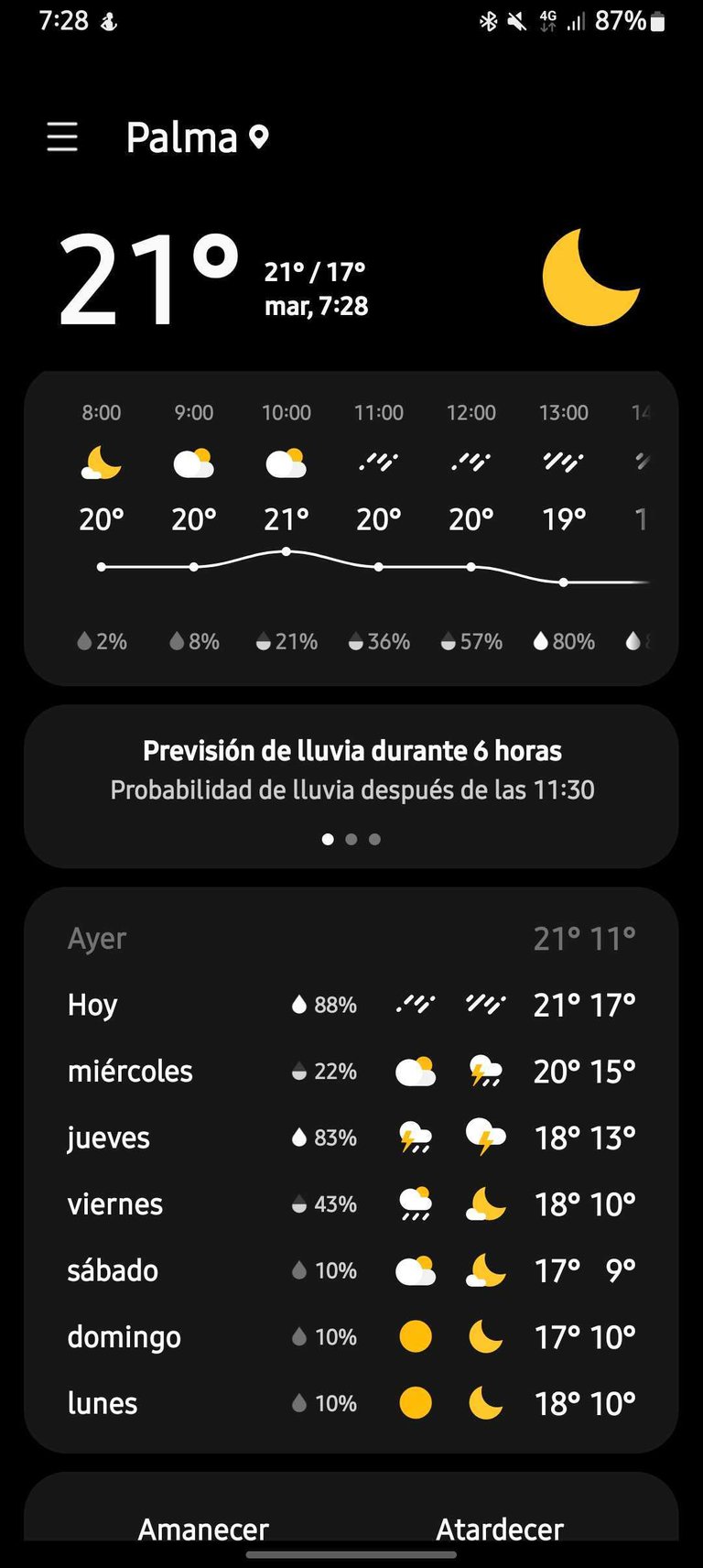Open the lunes forecast row
This screenshot has height=1568, width=703.
[x=351, y=1403]
